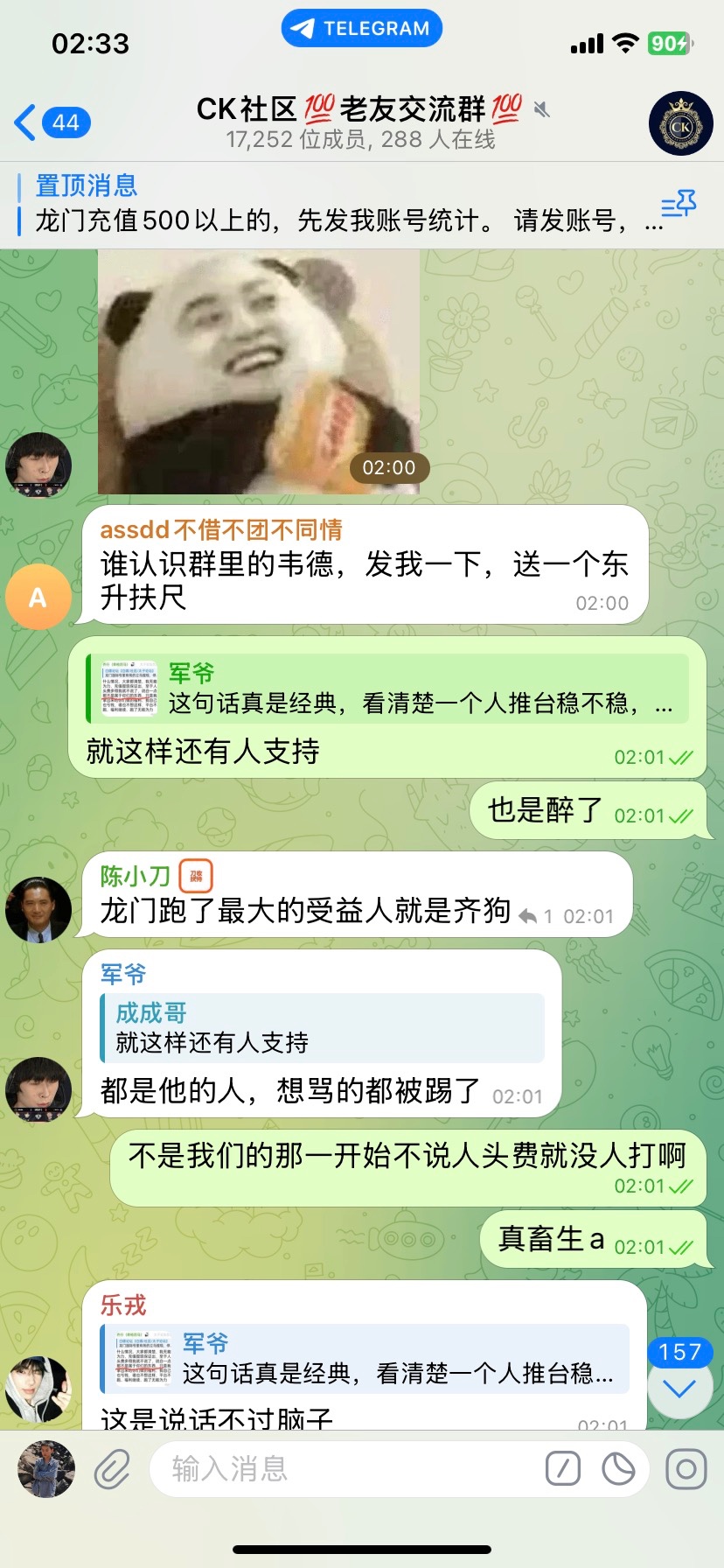Jump to quoted 军爷 message in green bubble
724x1568 pixels.
(x=386, y=689)
